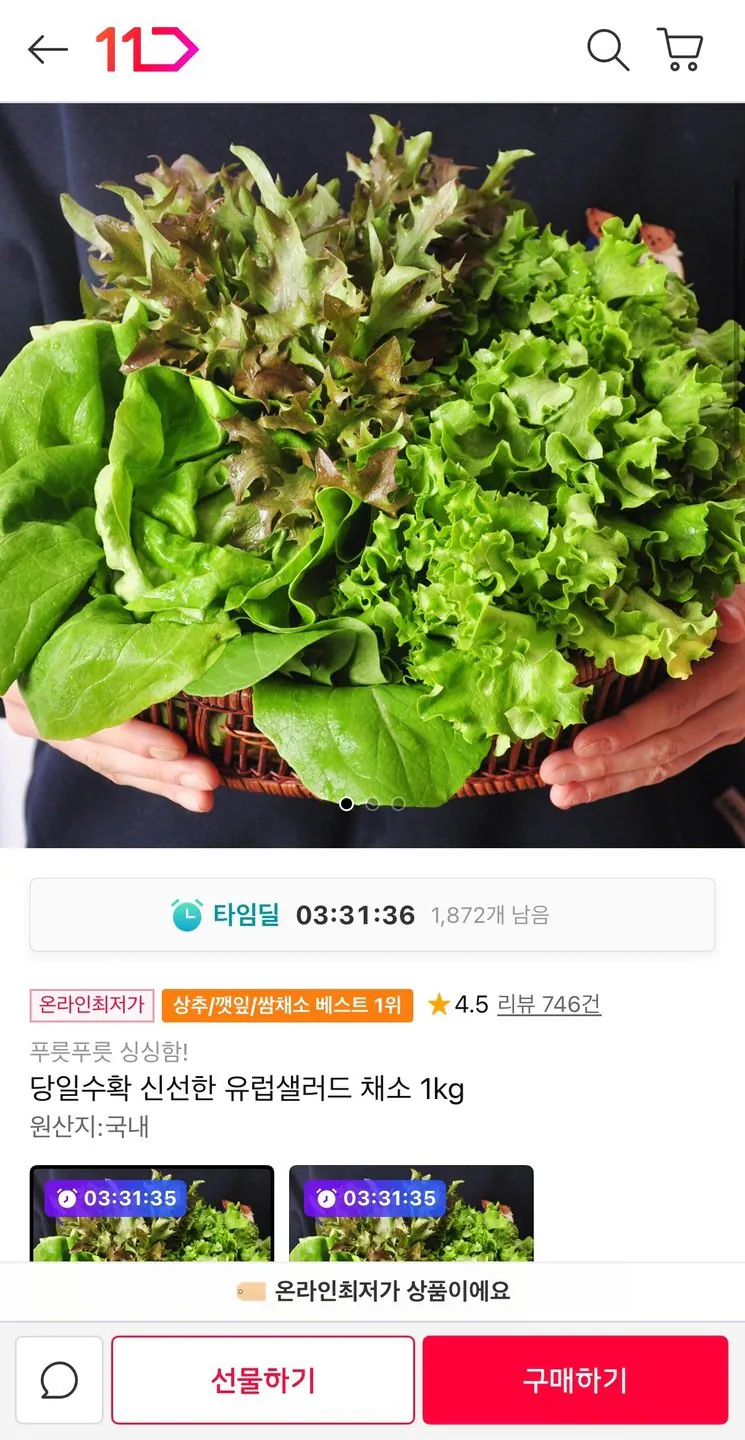Image resolution: width=745 pixels, height=1440 pixels.
Task: Open the search icon
Action: point(609,50)
